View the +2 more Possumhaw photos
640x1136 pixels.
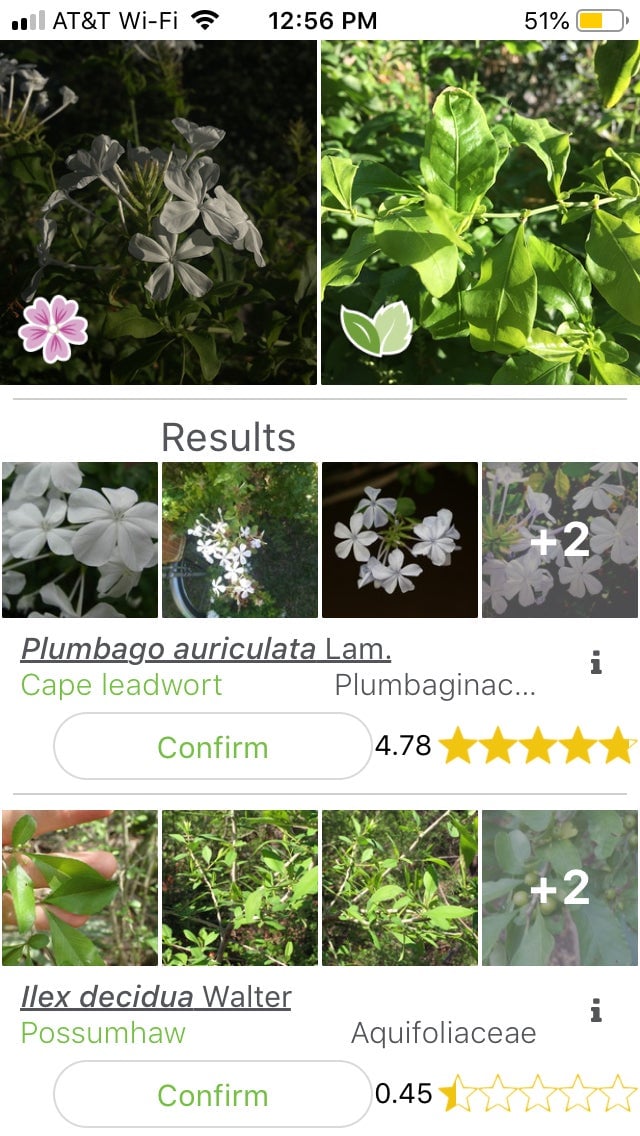[x=560, y=888]
